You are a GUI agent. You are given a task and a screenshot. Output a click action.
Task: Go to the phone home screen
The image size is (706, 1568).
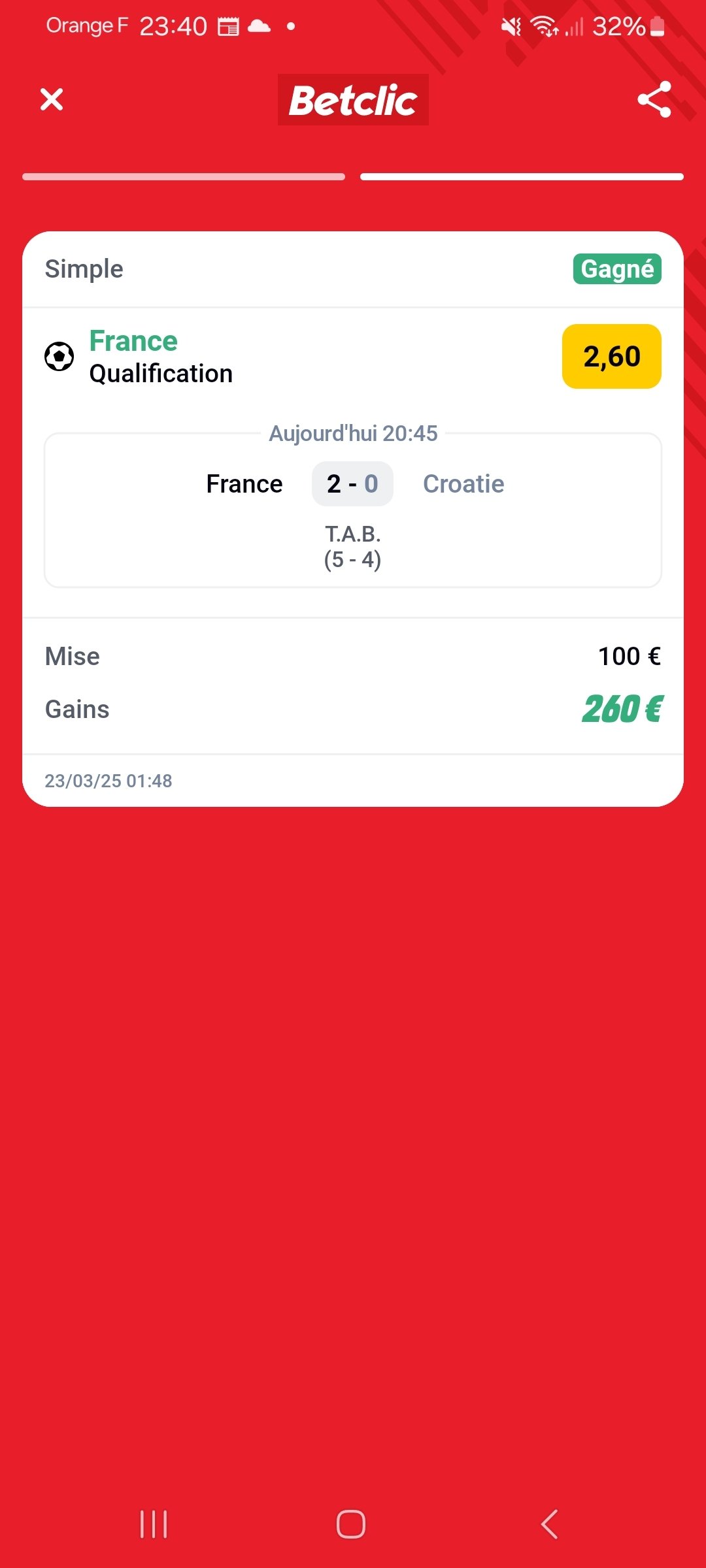351,1524
